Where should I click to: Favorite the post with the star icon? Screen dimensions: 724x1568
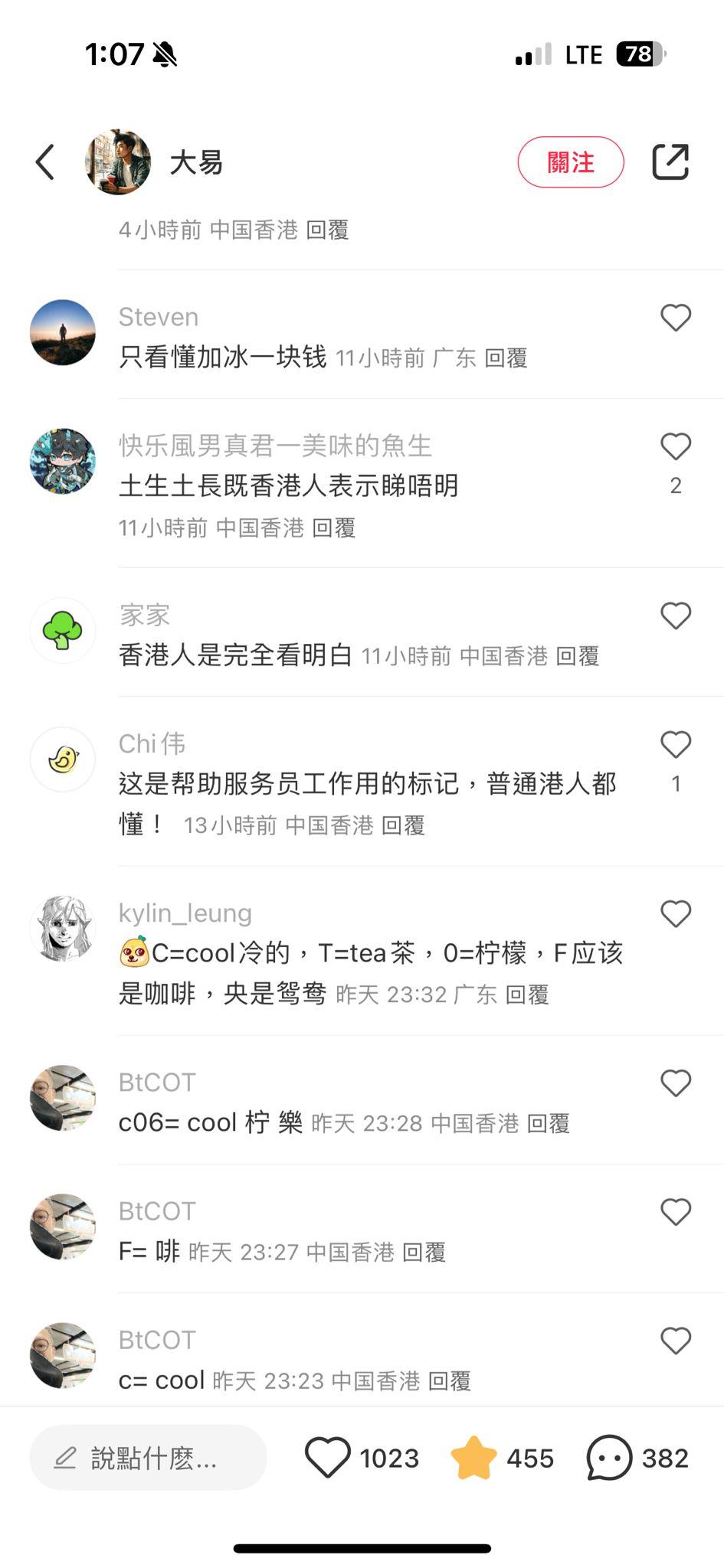473,1458
